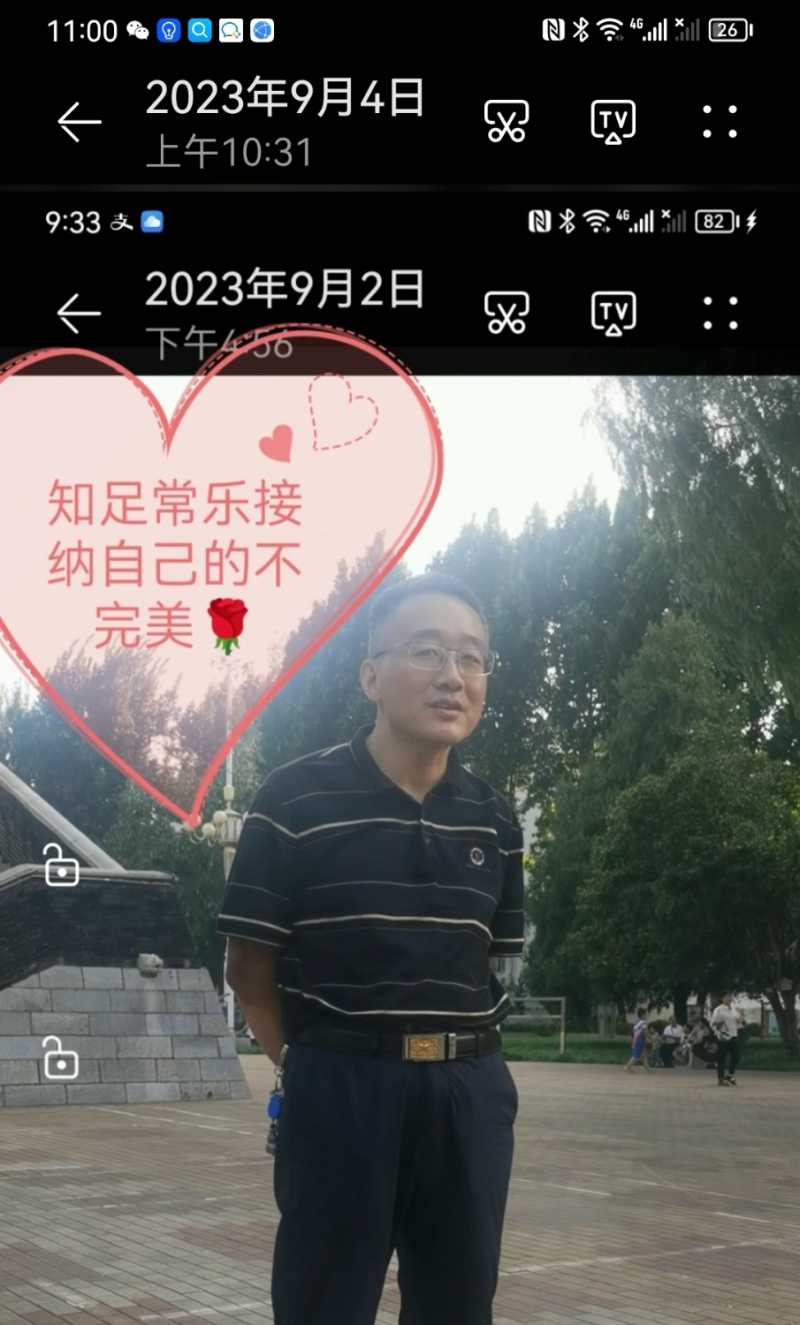
Task: Toggle the upper unlock padlock on the left edge
Action: (62, 866)
